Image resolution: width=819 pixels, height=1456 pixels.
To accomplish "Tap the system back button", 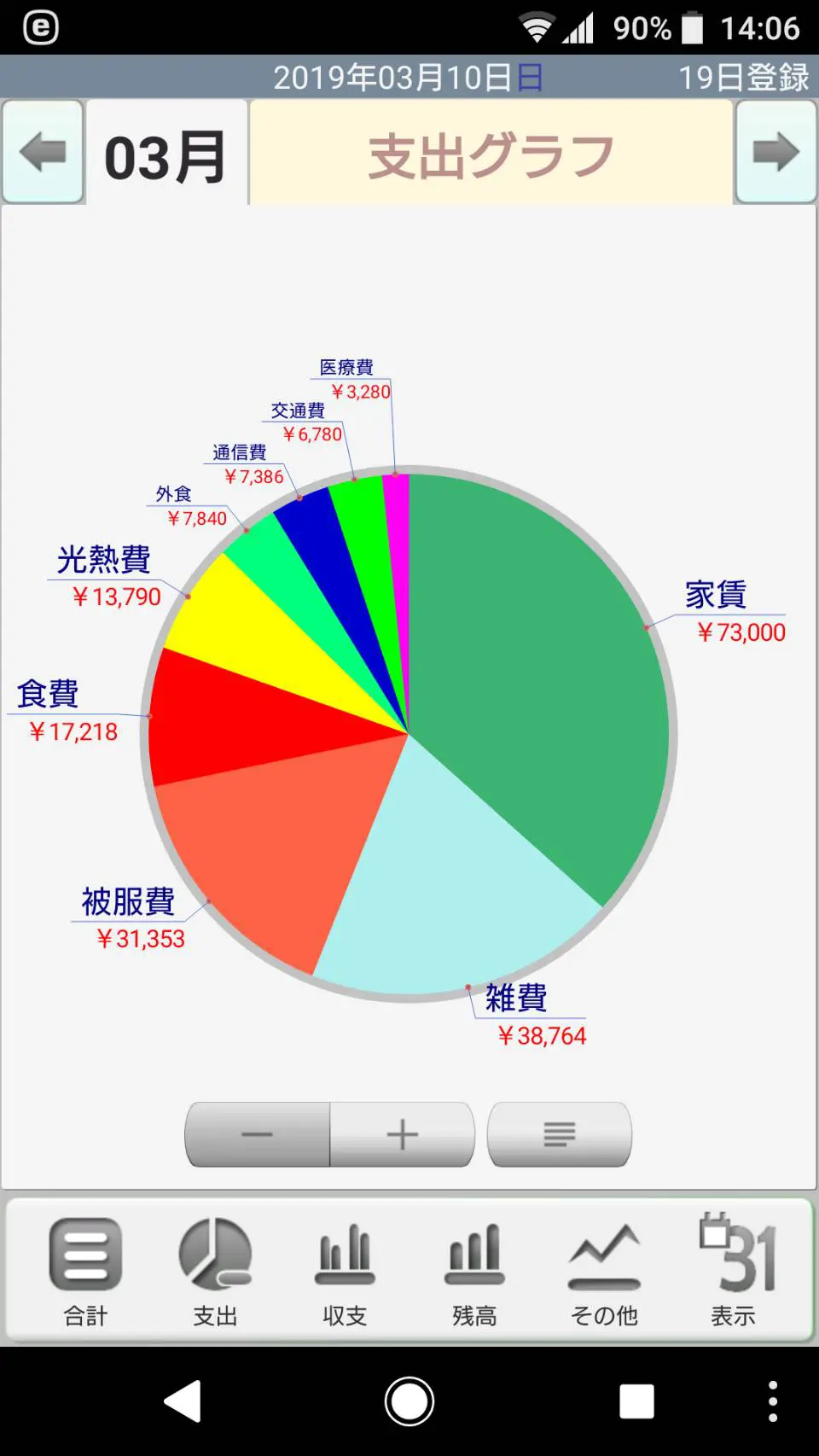I will coord(183,1401).
